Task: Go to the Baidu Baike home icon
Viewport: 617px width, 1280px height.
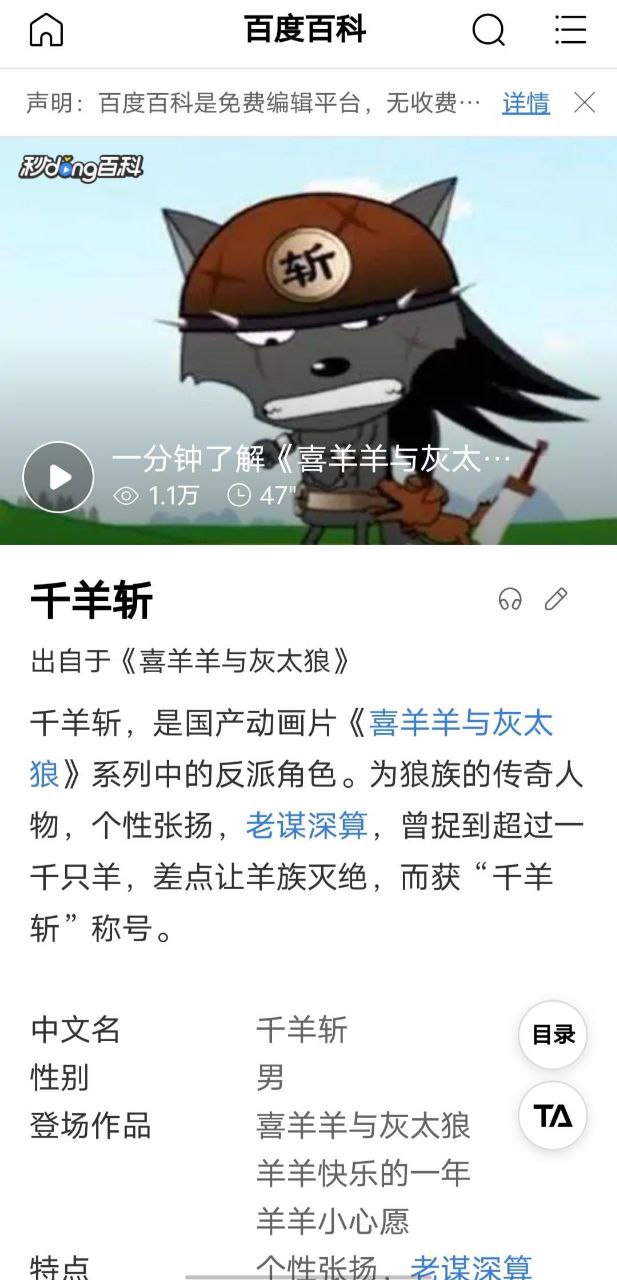Action: [46, 30]
